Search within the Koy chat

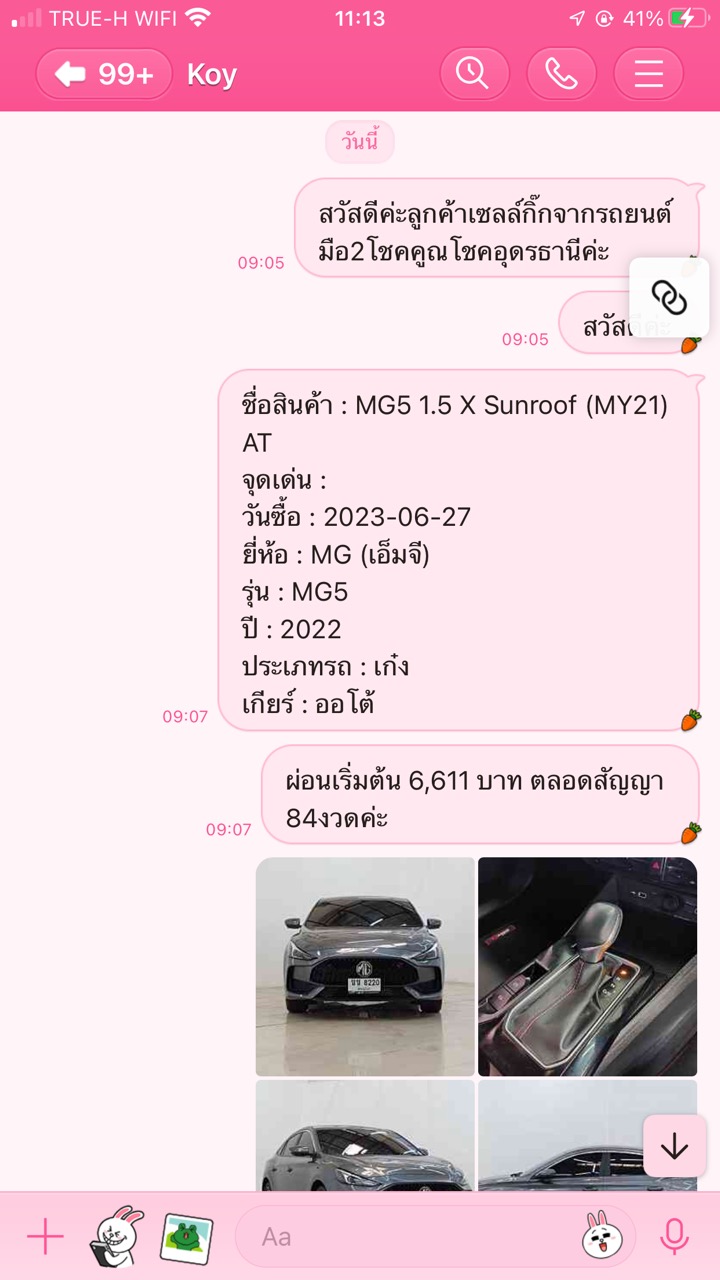[474, 74]
